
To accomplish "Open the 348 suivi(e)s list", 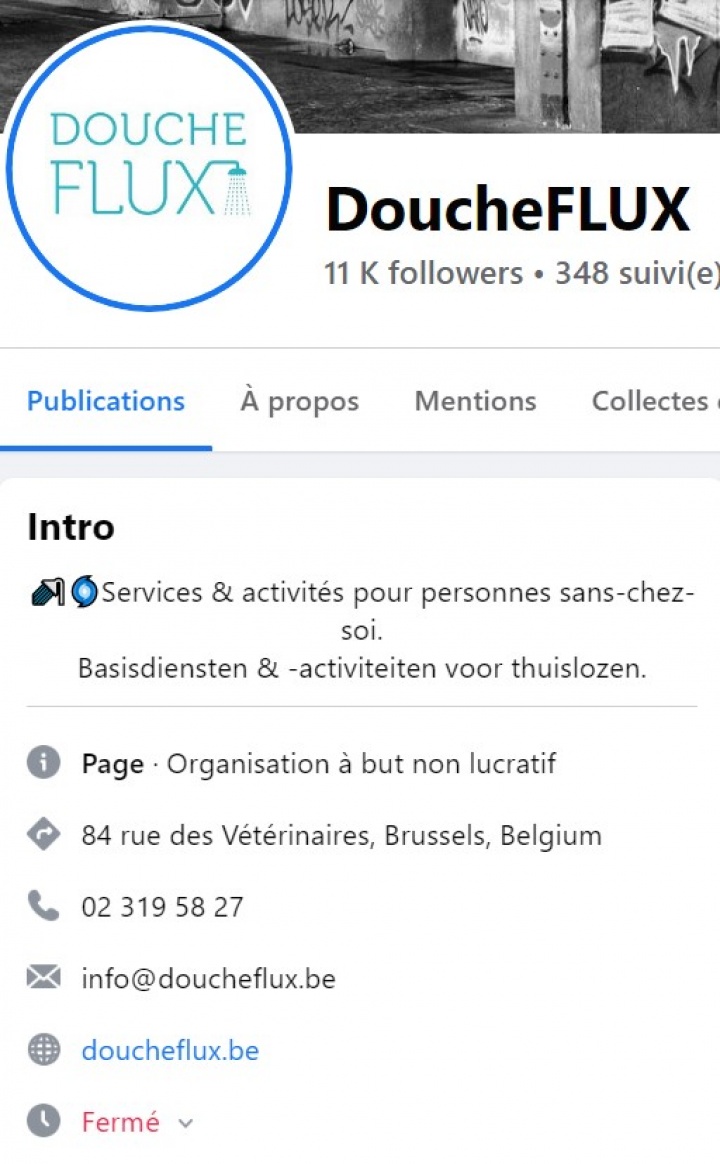I will [x=638, y=273].
